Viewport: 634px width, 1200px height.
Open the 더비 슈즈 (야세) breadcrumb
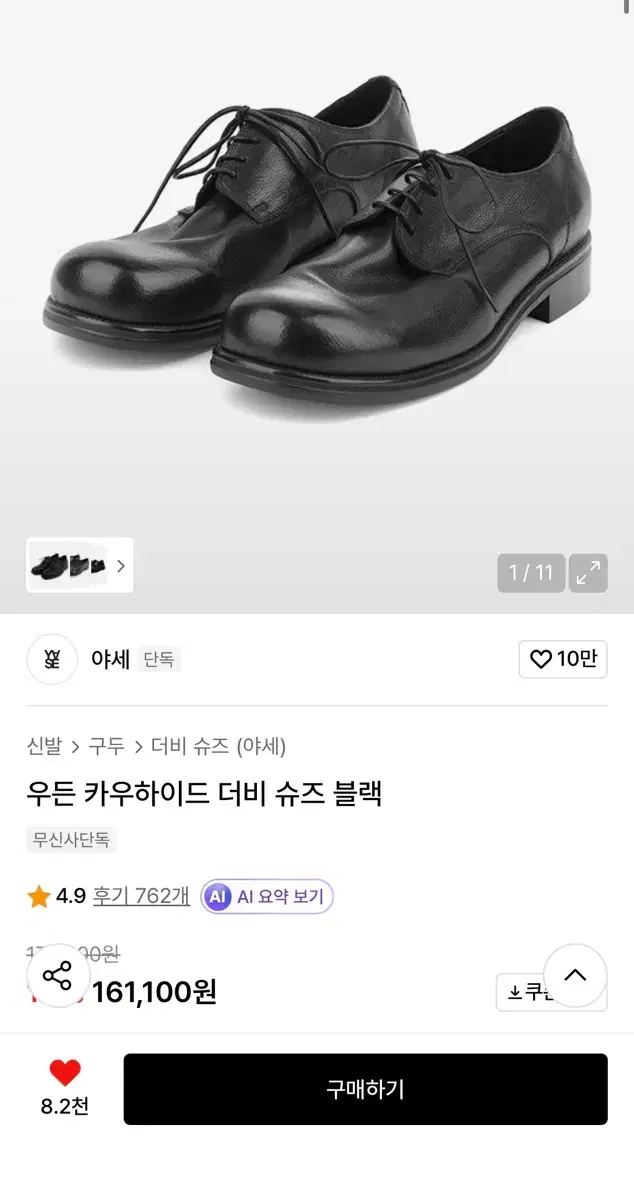tap(219, 746)
